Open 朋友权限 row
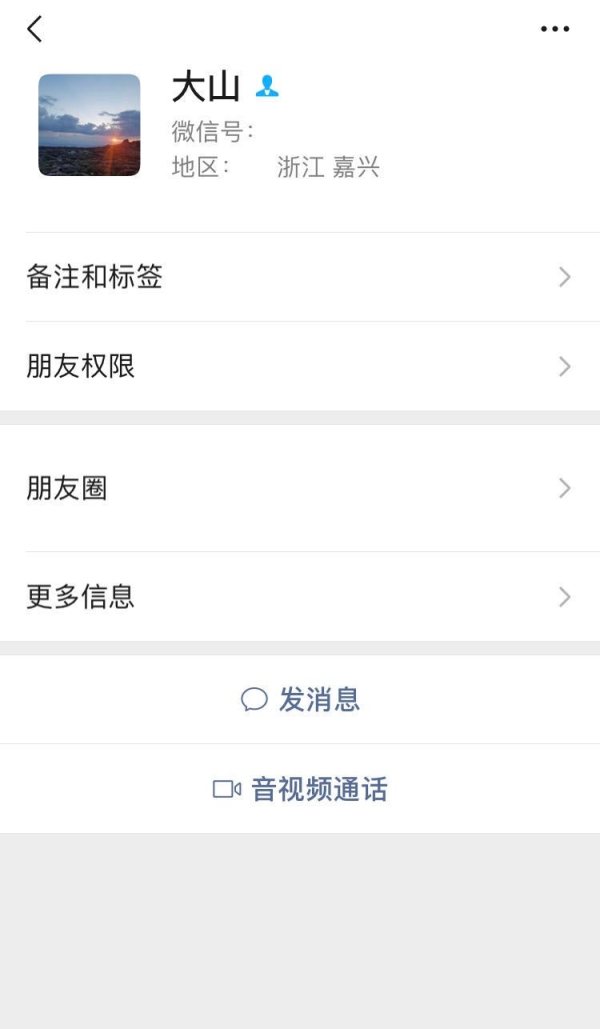 (x=300, y=366)
